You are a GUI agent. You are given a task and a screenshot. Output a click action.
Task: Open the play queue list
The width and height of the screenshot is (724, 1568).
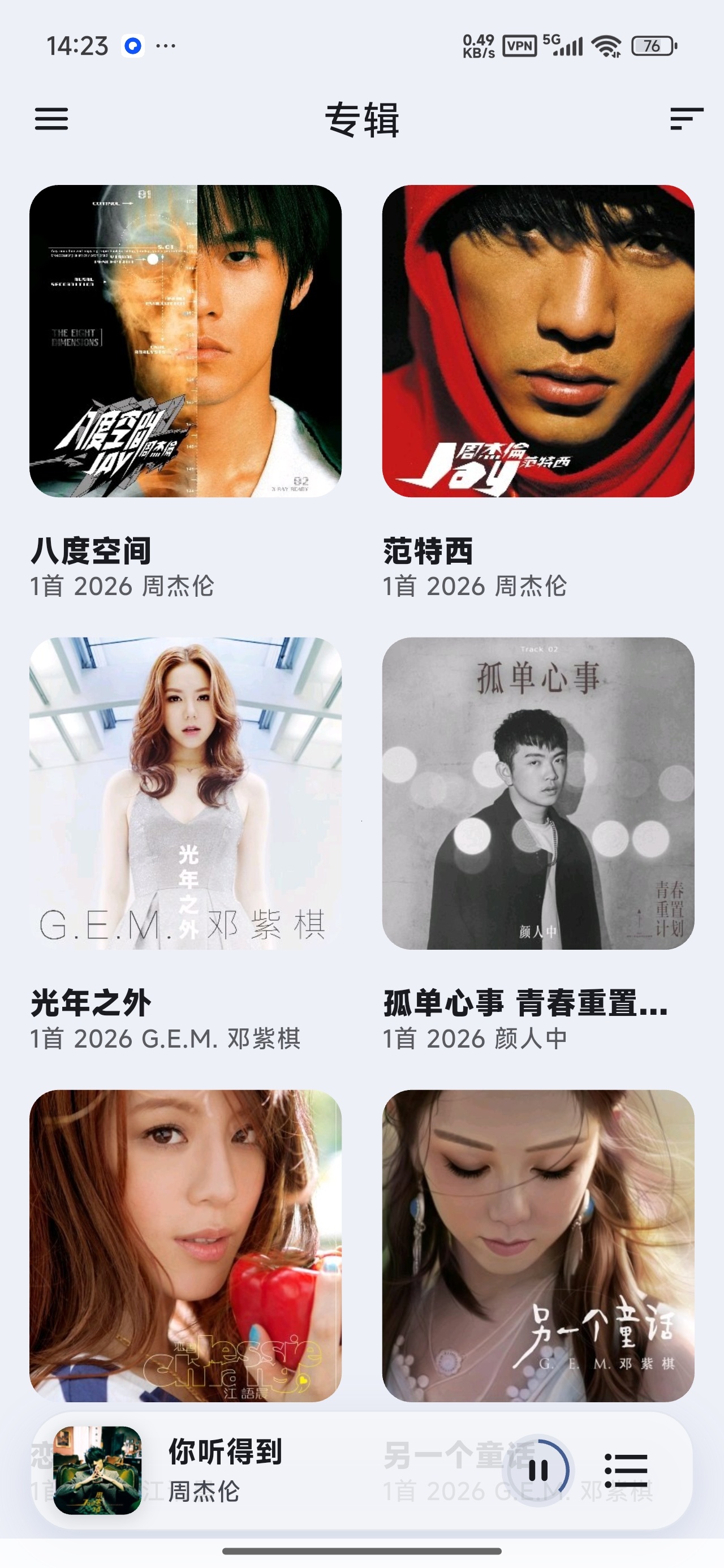(626, 1471)
